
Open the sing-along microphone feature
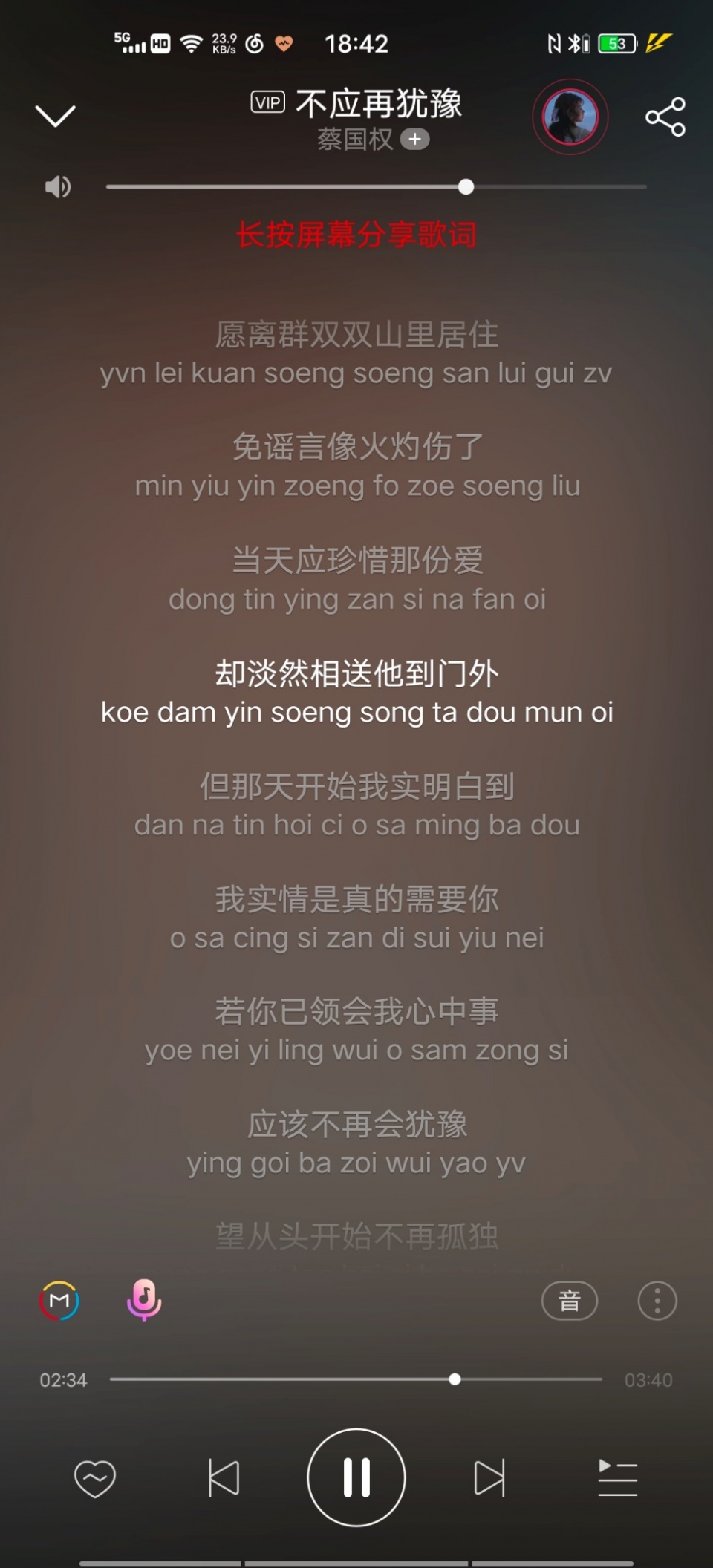(143, 1301)
